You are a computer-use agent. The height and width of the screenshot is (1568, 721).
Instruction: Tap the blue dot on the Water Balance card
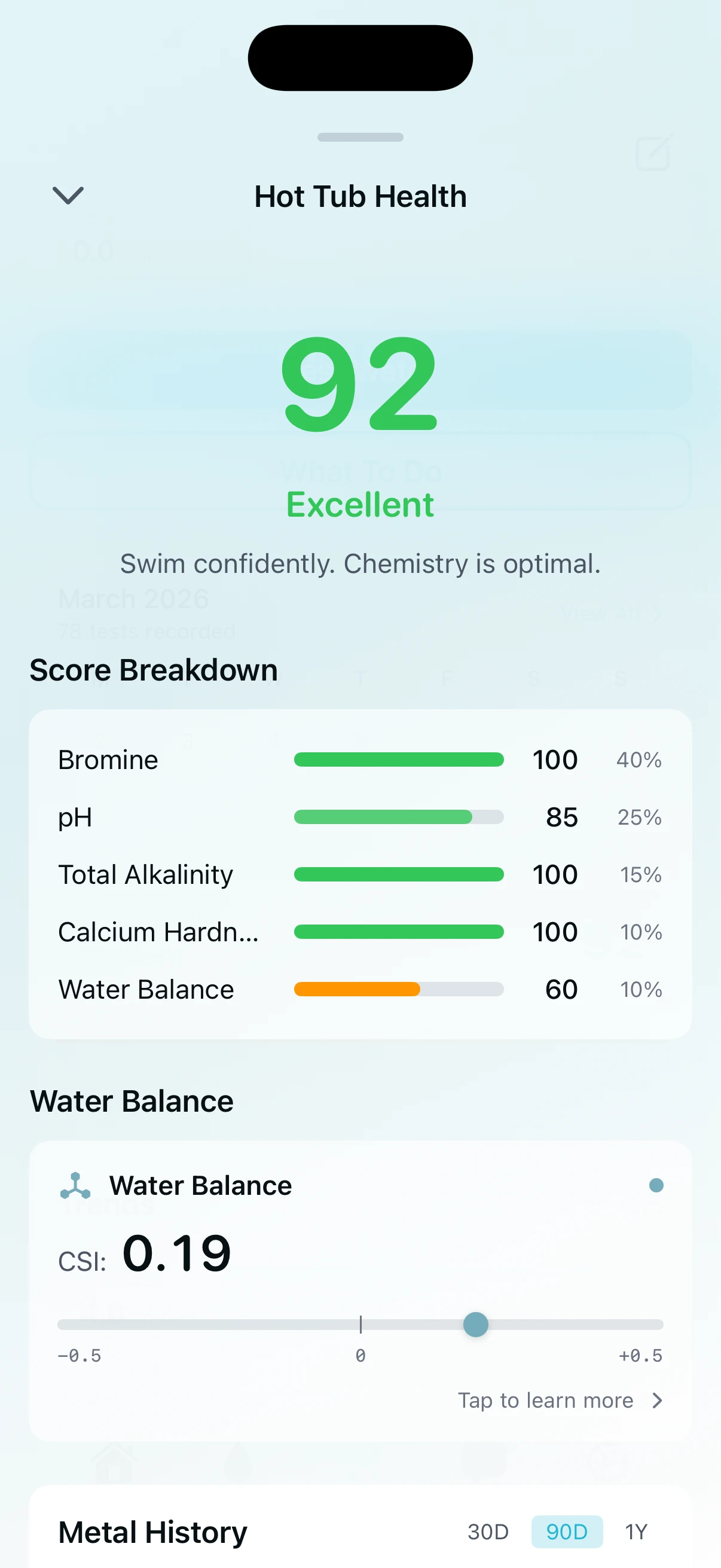coord(656,1184)
